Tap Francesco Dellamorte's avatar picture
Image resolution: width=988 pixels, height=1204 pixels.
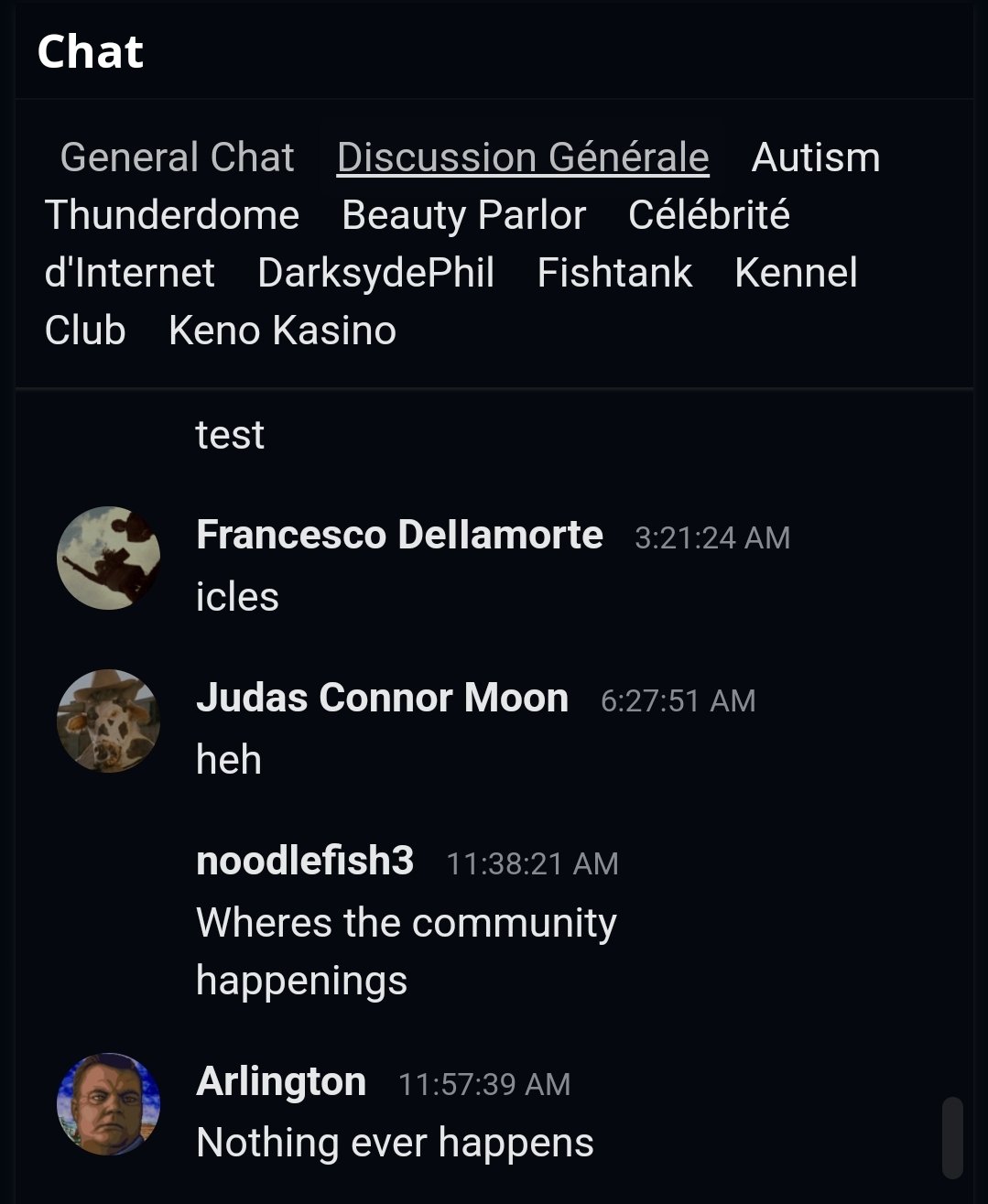coord(109,559)
